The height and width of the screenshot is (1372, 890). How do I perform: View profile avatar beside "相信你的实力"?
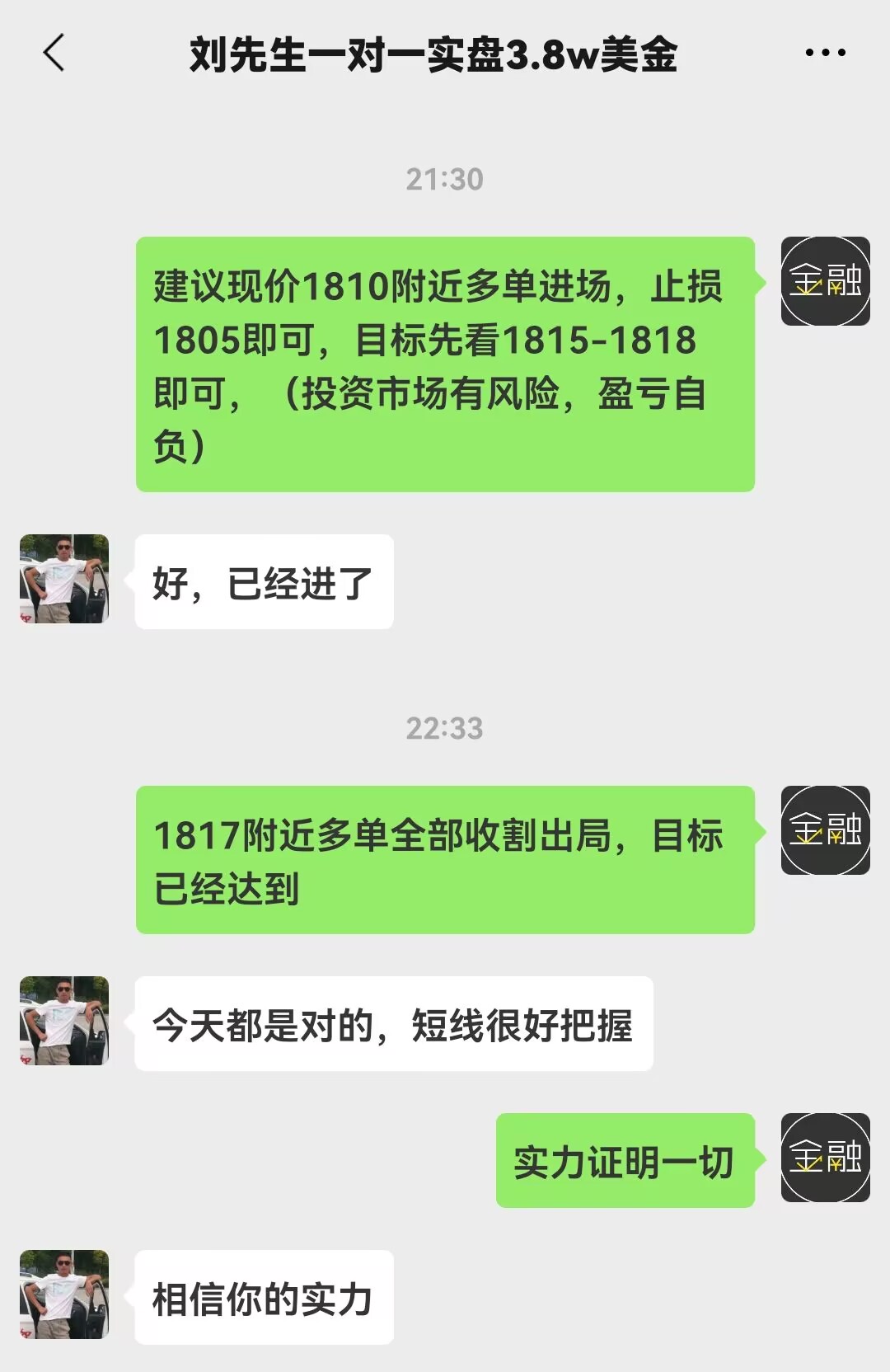pyautogui.click(x=64, y=1294)
